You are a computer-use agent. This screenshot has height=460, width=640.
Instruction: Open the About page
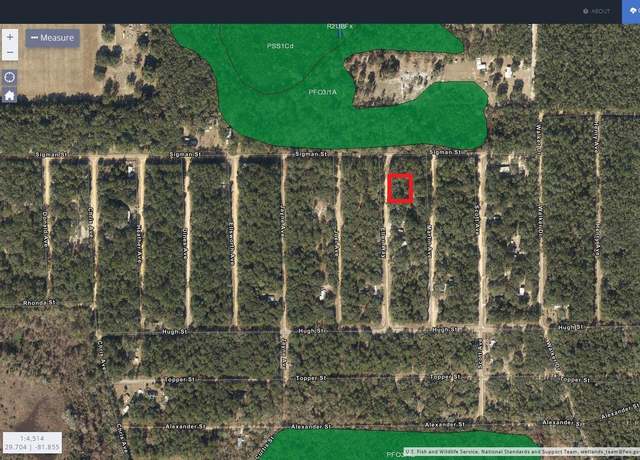597,11
